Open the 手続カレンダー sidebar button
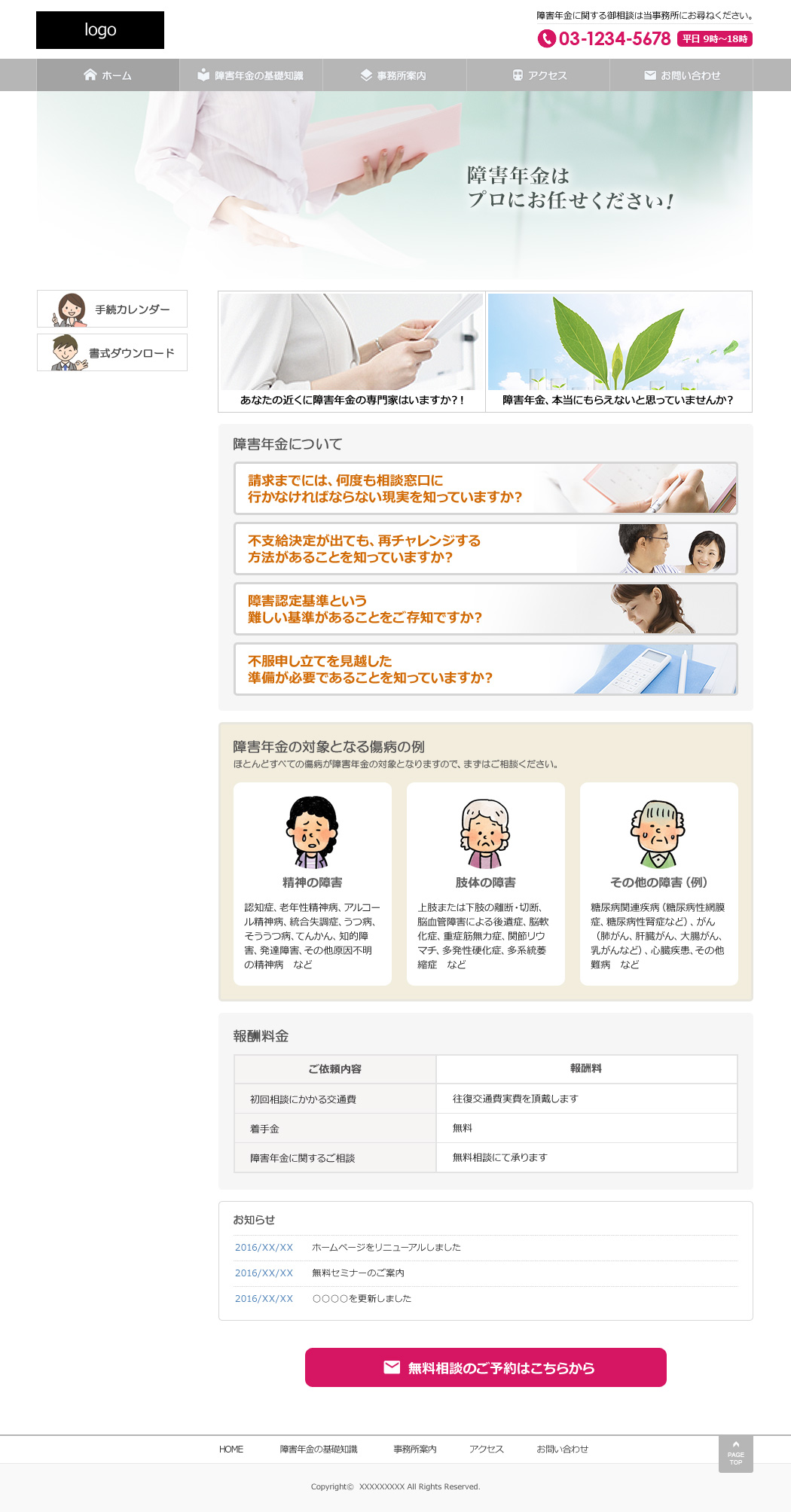The image size is (791, 1512). point(112,309)
